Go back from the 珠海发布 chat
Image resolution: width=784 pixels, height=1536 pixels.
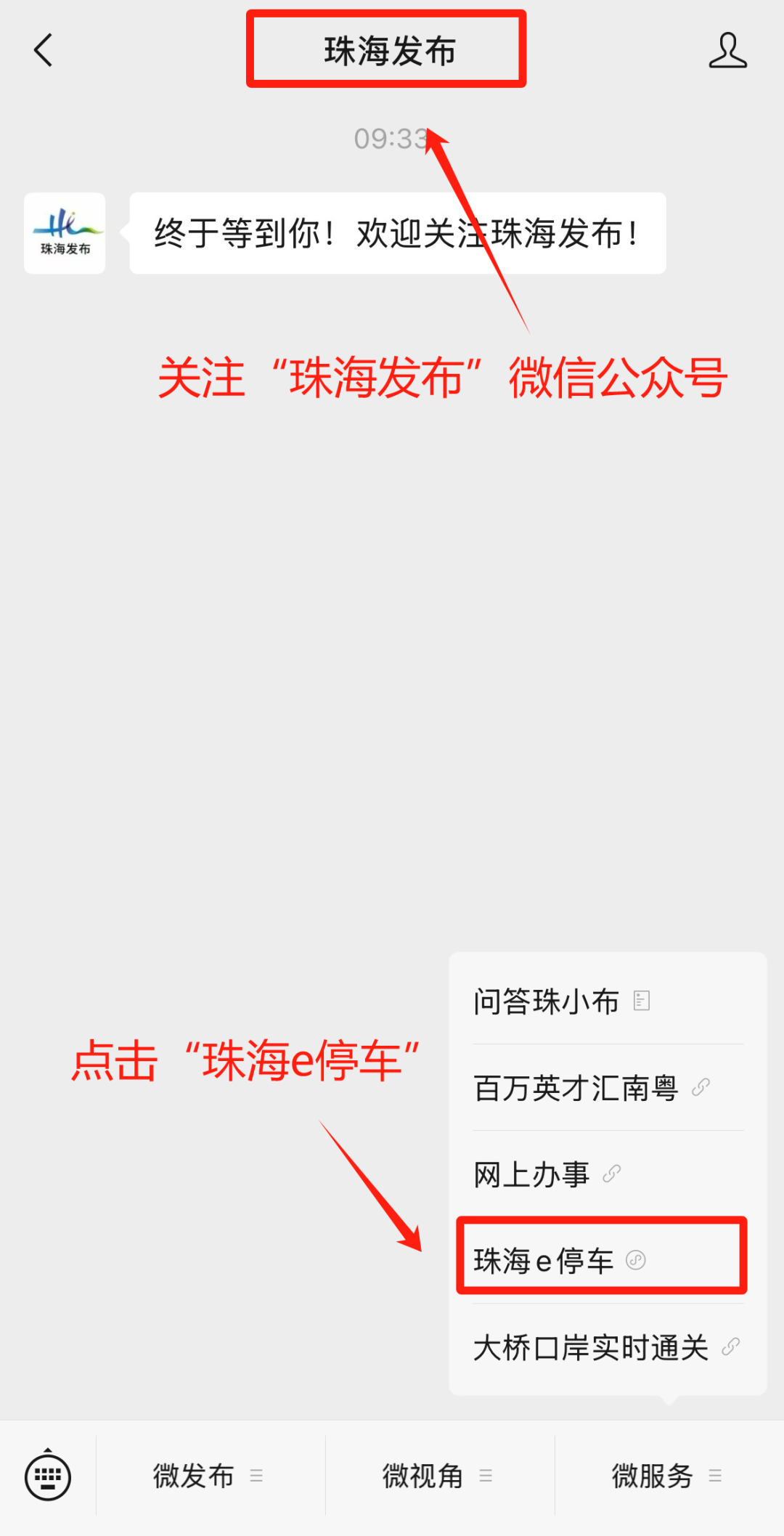point(44,51)
